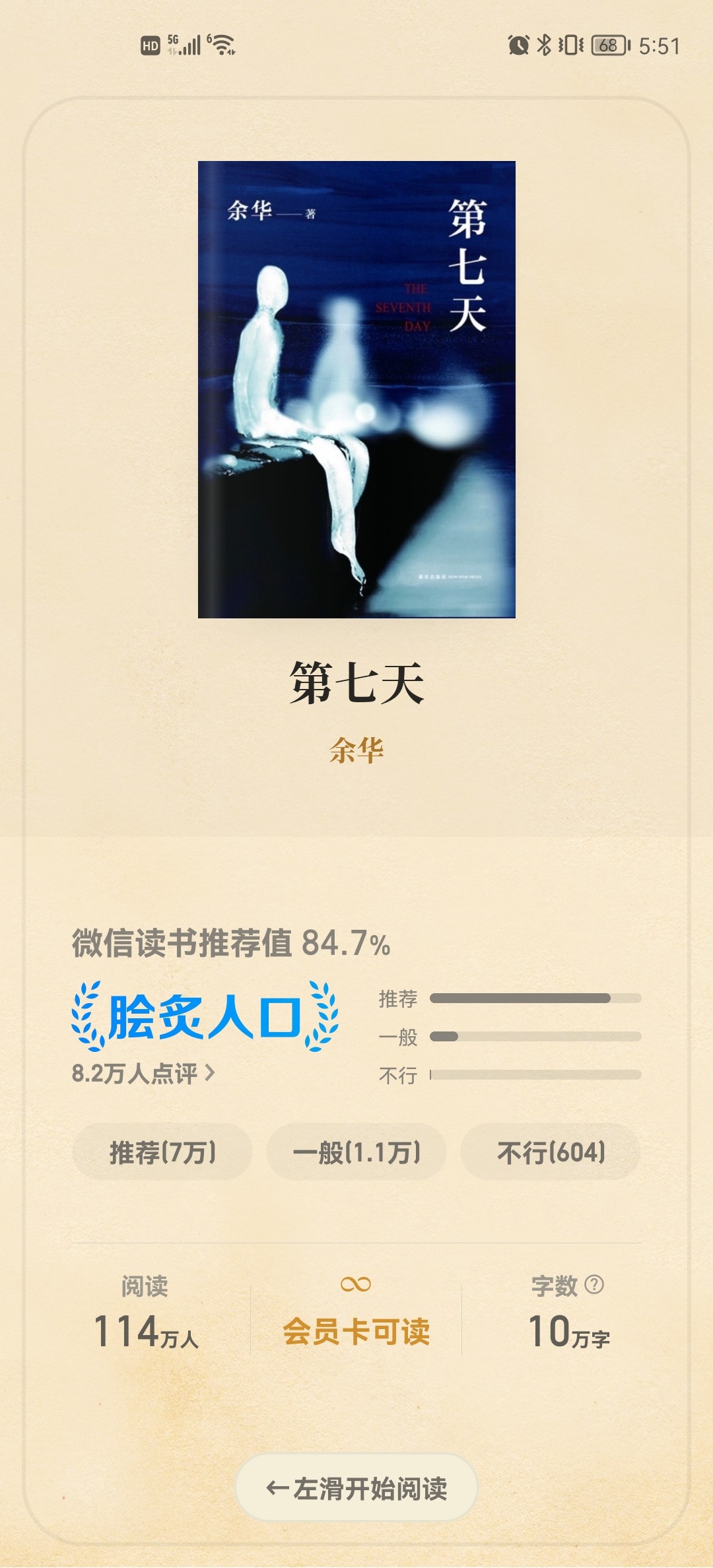This screenshot has height=1568, width=713.
Task: View the 8.2万人点评 reviews
Action: click(143, 1074)
